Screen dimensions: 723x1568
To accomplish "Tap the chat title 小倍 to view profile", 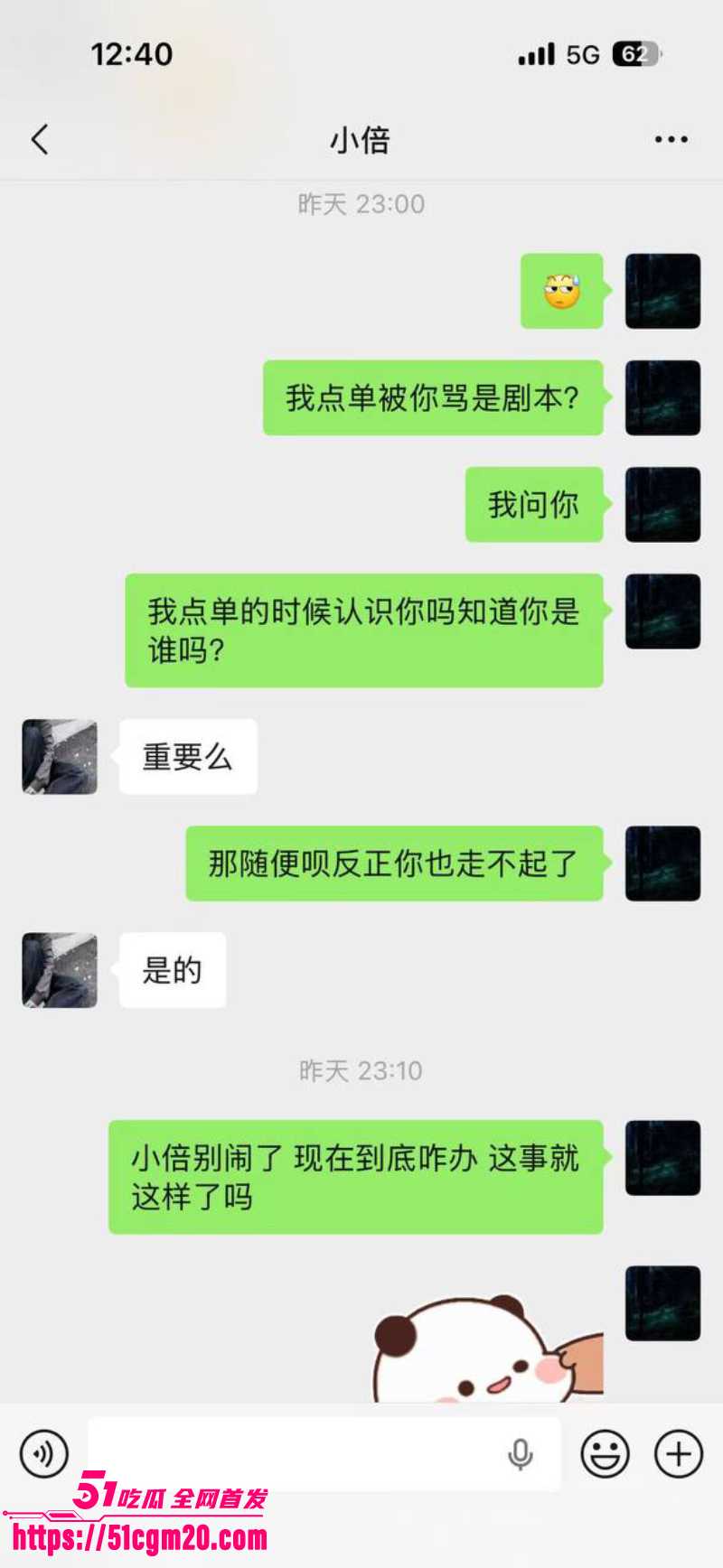I will pos(361,142).
